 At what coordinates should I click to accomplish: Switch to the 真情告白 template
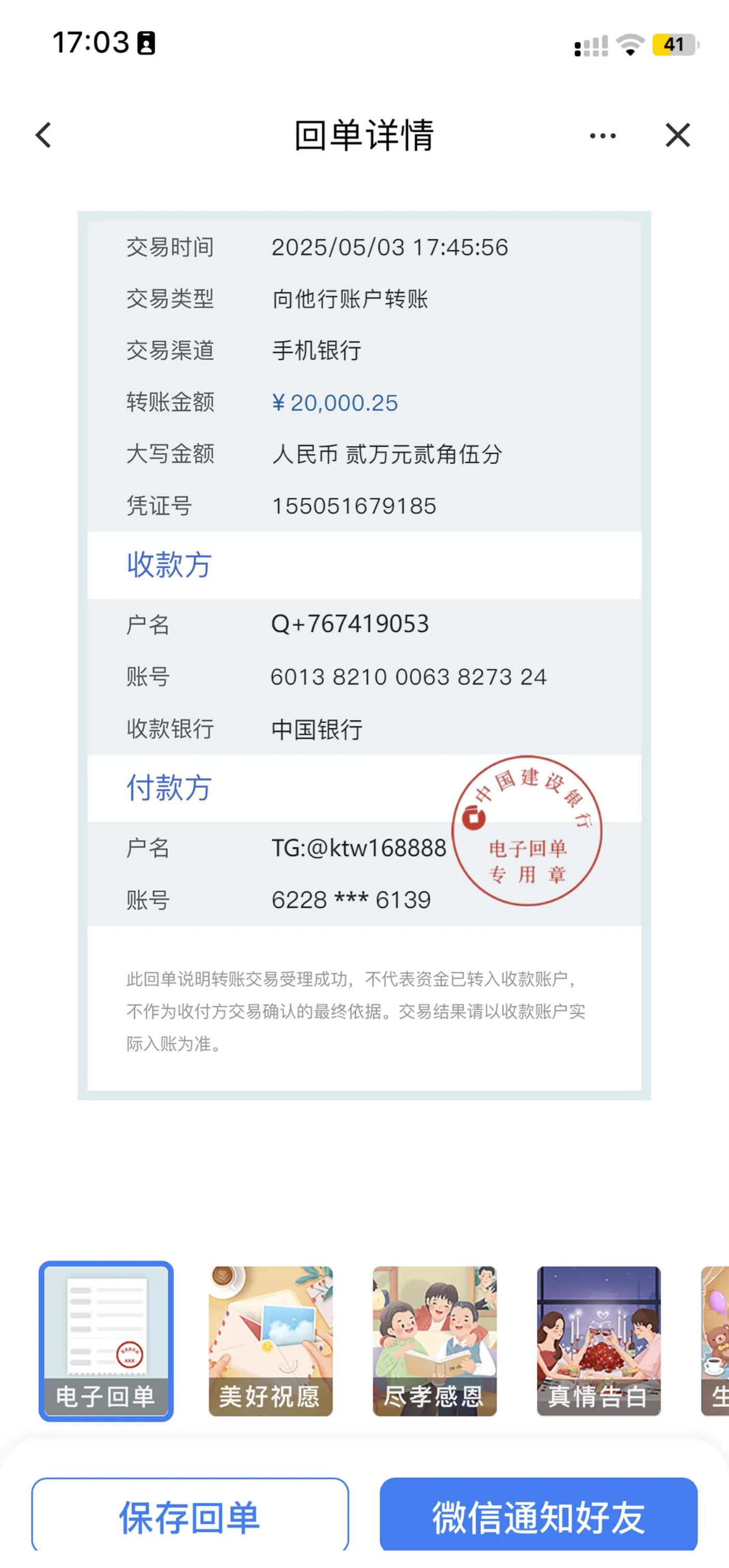(x=598, y=1342)
